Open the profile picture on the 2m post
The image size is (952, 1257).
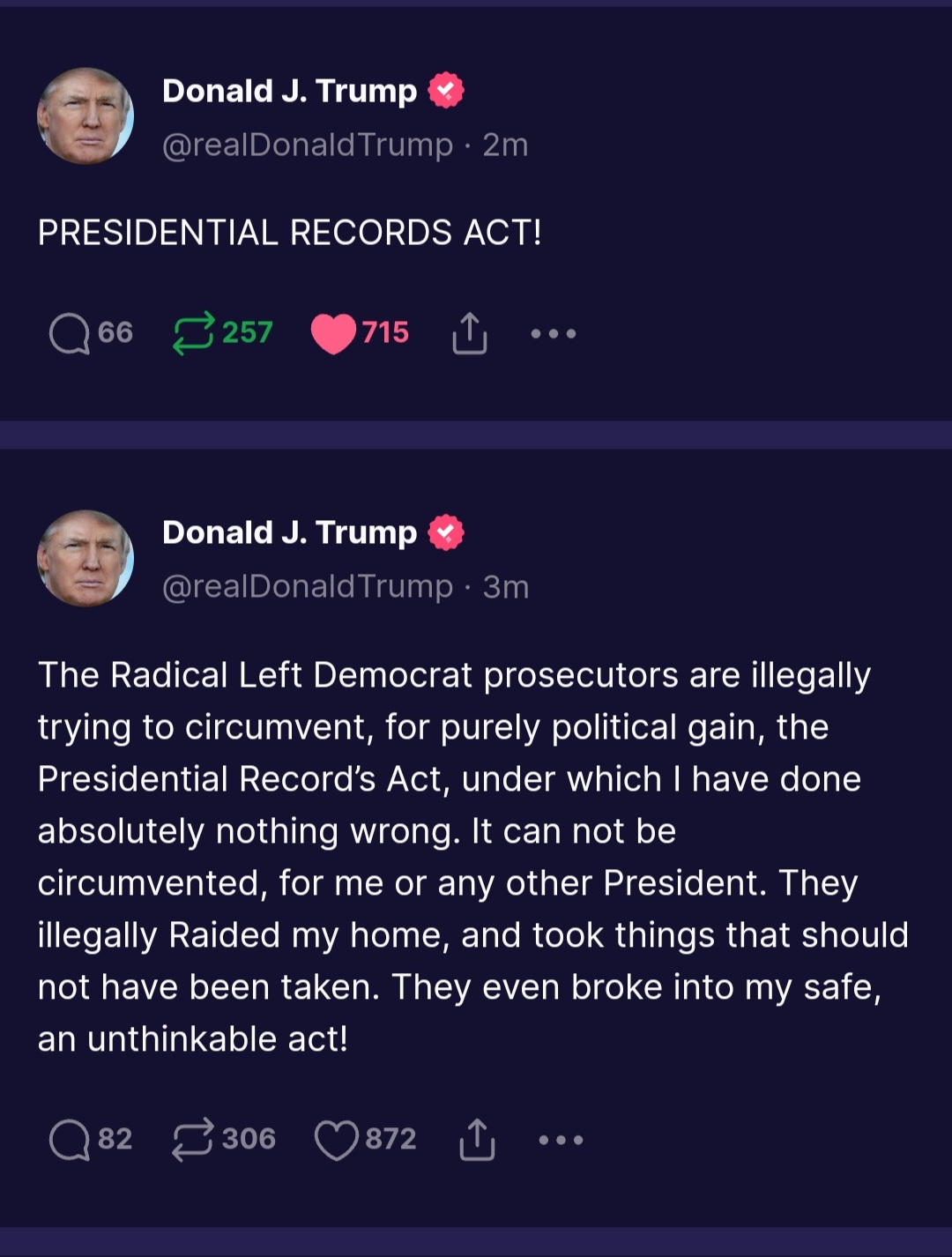86,116
